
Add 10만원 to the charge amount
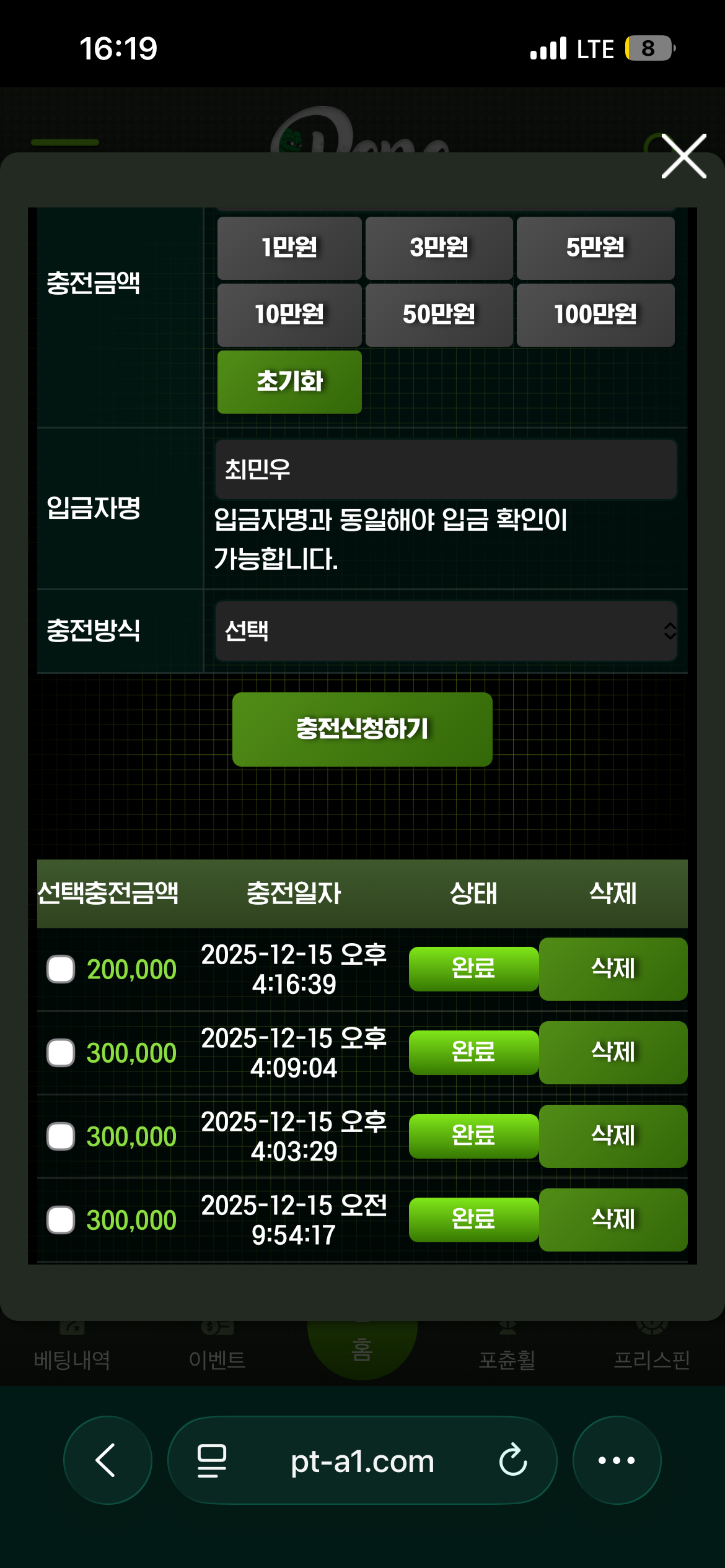pos(289,315)
